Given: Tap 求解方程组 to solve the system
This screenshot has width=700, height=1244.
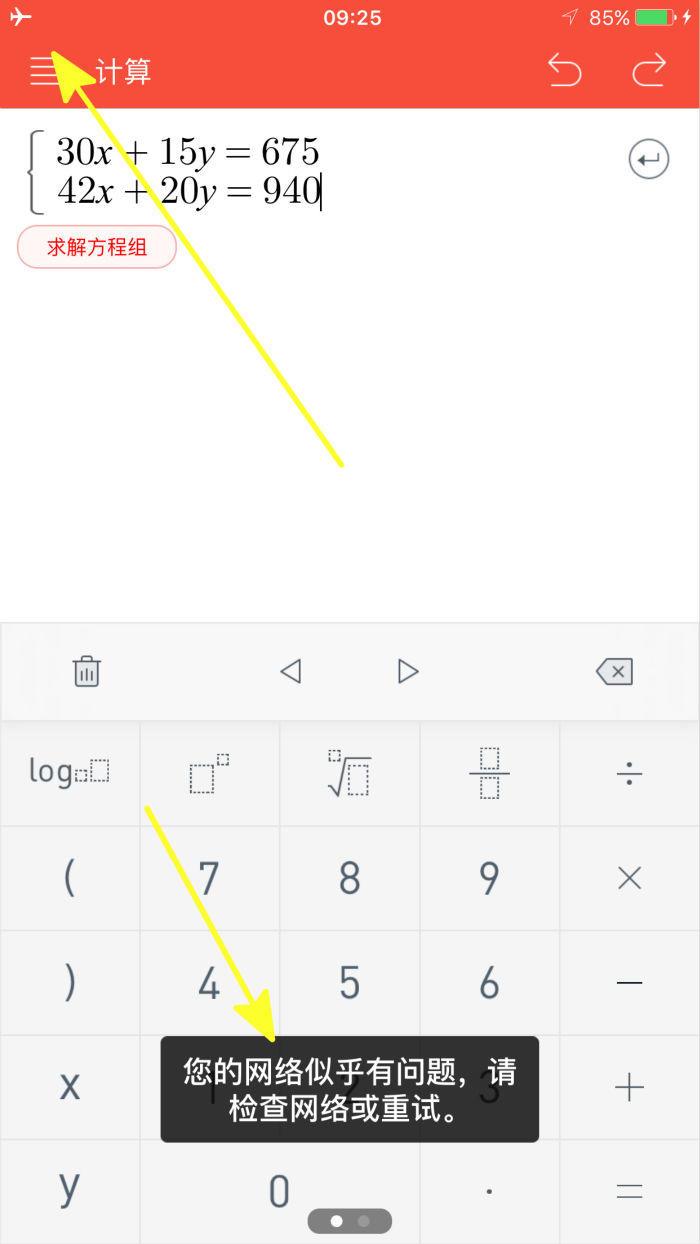Looking at the screenshot, I should point(97,247).
